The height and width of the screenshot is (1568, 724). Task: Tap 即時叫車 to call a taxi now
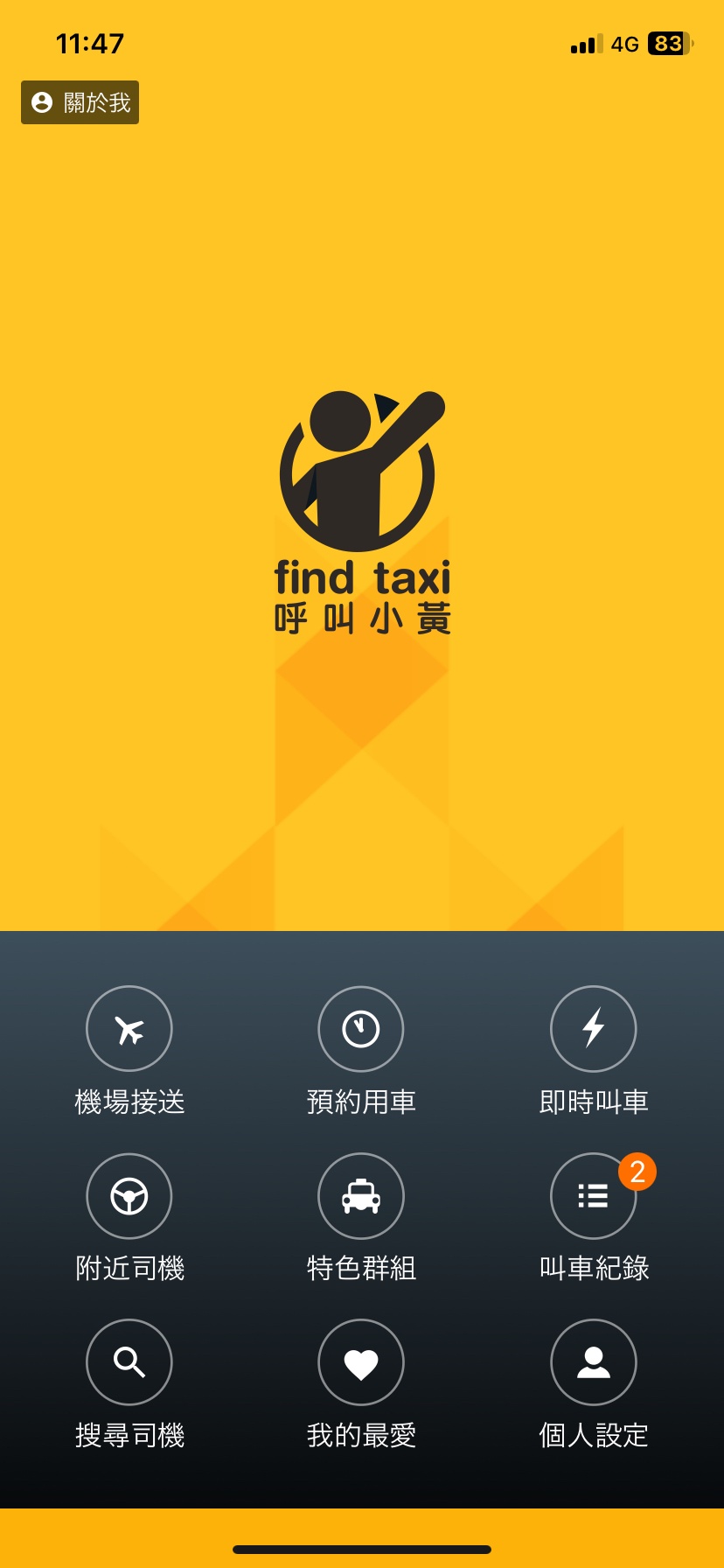594,1029
